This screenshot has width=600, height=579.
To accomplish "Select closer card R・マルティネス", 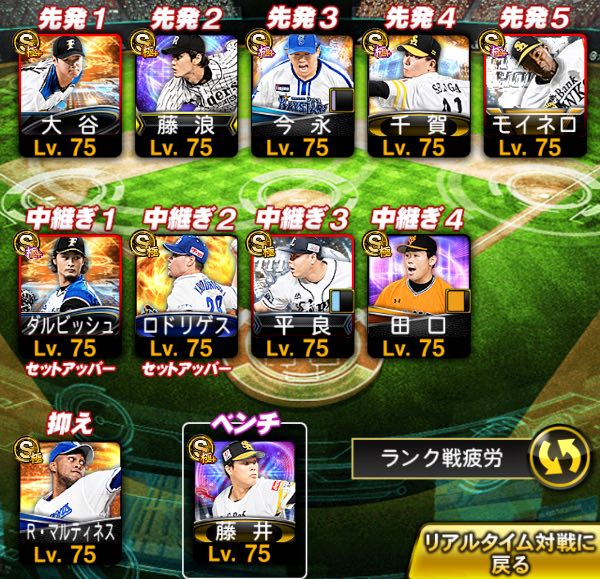I will [70, 503].
